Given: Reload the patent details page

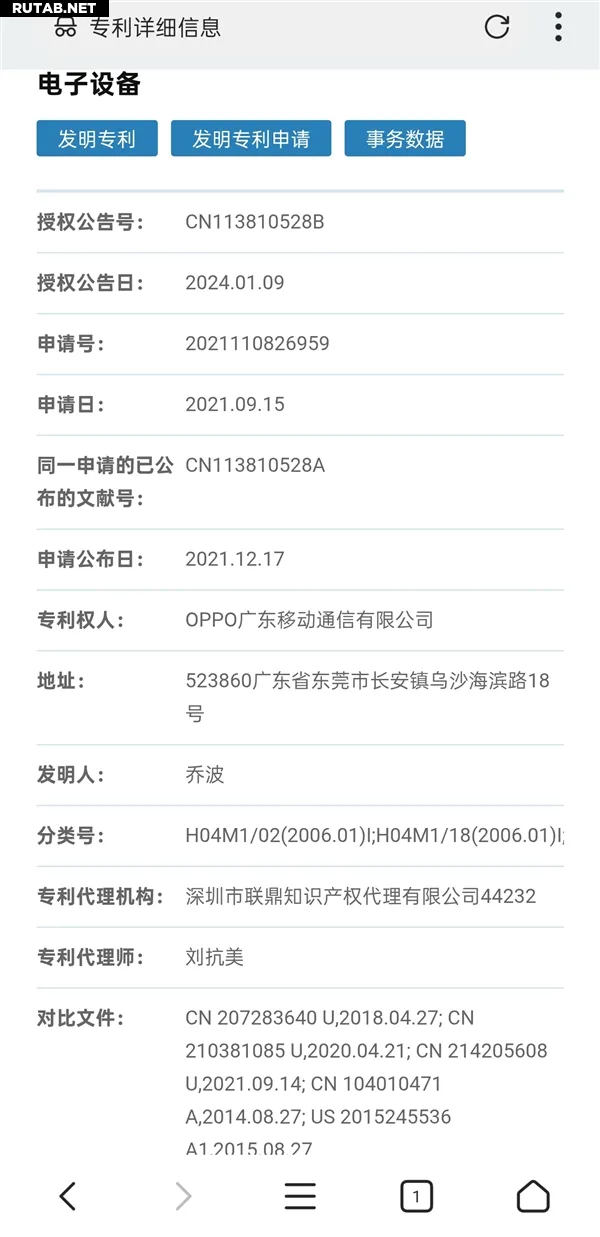Looking at the screenshot, I should [x=497, y=27].
